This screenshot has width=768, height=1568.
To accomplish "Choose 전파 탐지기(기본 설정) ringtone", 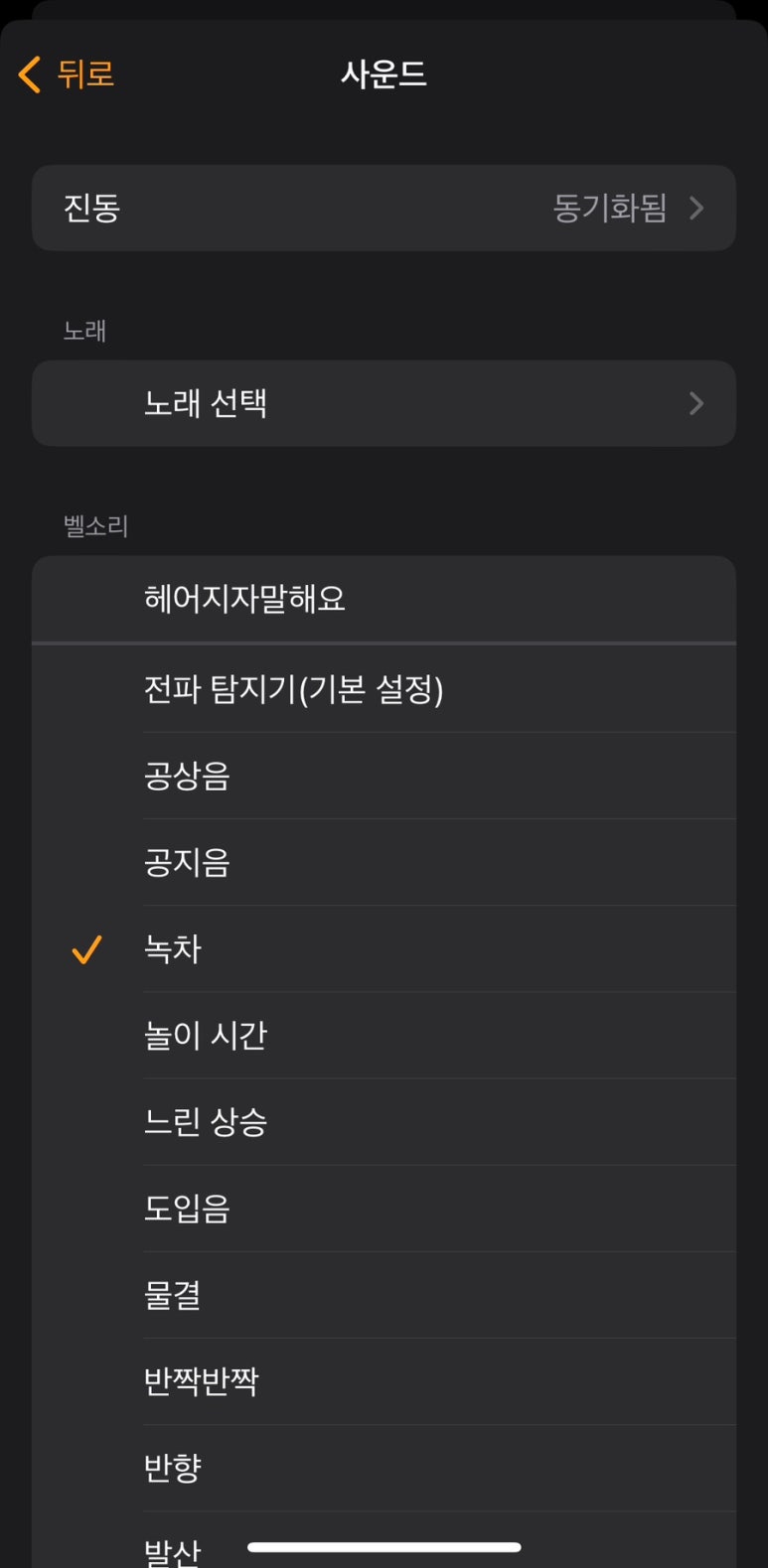I will pyautogui.click(x=384, y=689).
